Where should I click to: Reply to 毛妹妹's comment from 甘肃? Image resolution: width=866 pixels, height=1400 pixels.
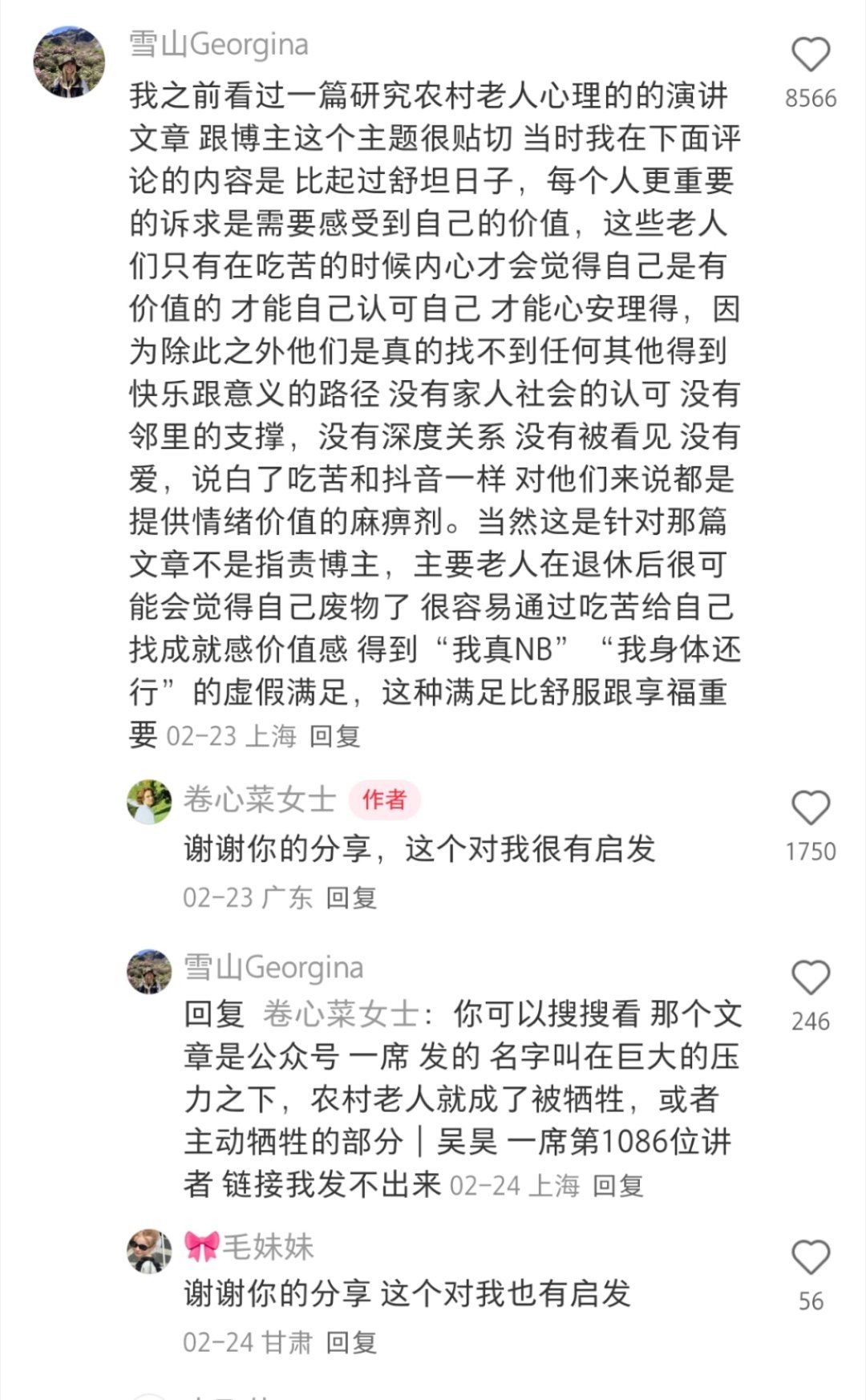351,1341
